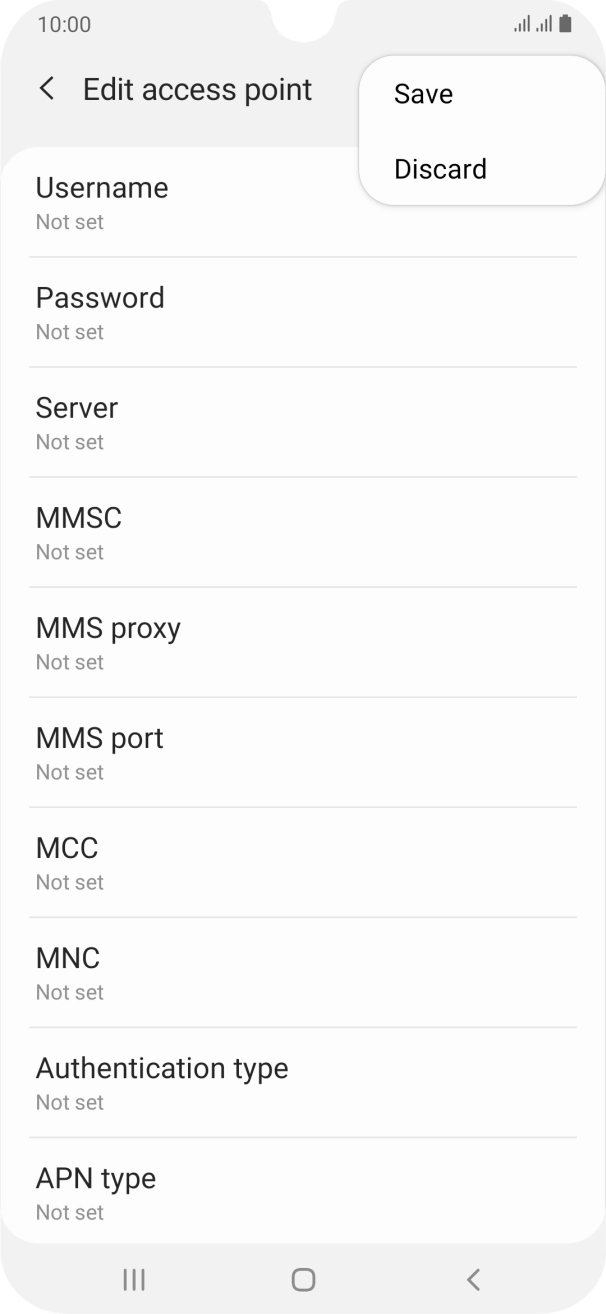Save the access point settings

coord(424,94)
